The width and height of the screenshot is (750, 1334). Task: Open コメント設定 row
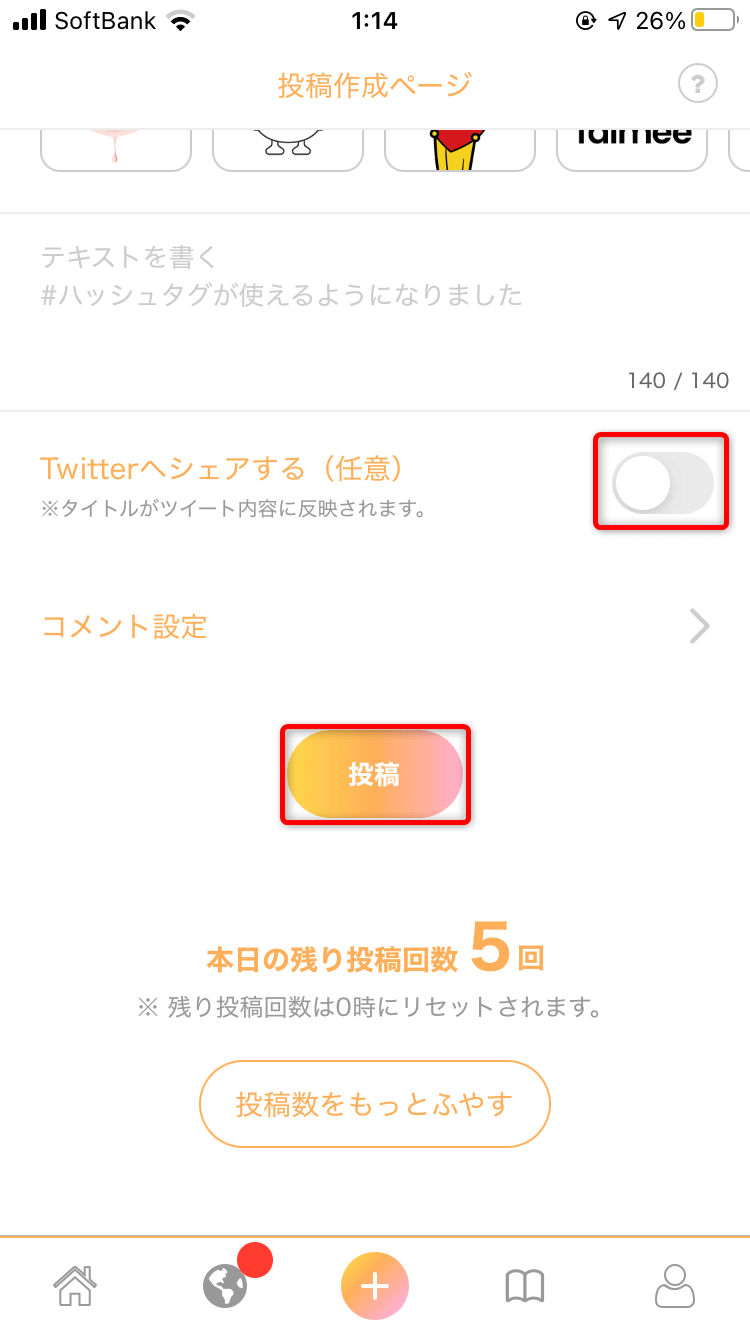click(x=375, y=627)
